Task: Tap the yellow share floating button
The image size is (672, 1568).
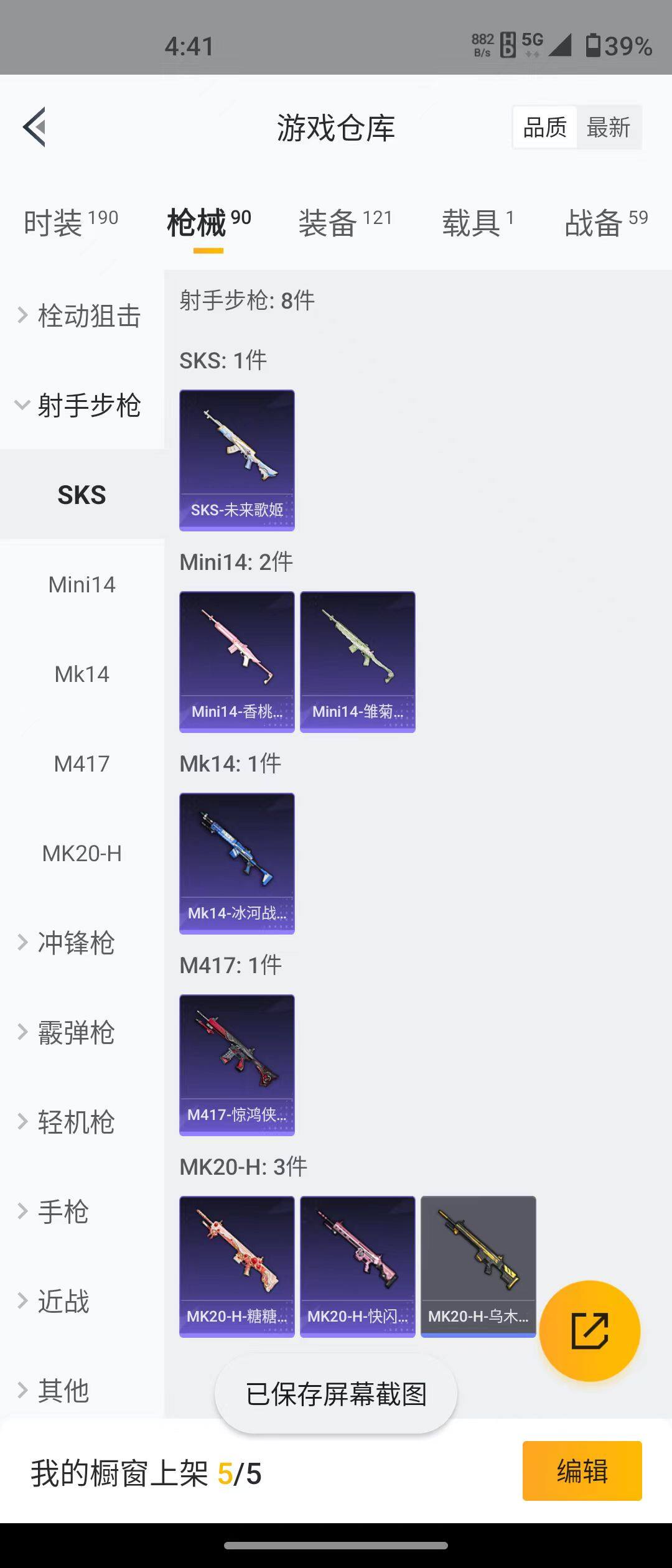Action: 590,1331
